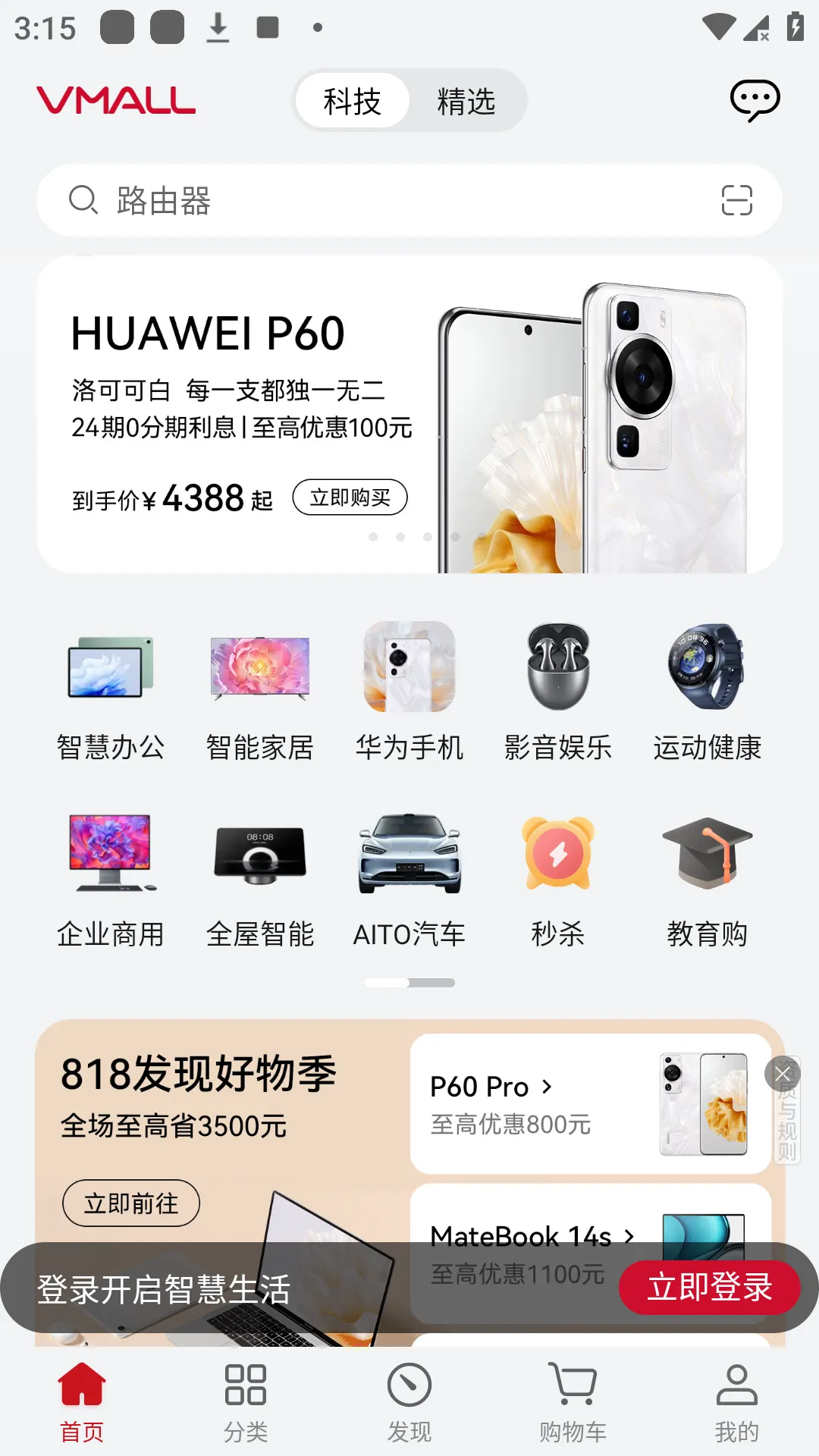Screen dimensions: 819x1456
Task: View the P60 Pro offer card
Action: [x=590, y=1104]
